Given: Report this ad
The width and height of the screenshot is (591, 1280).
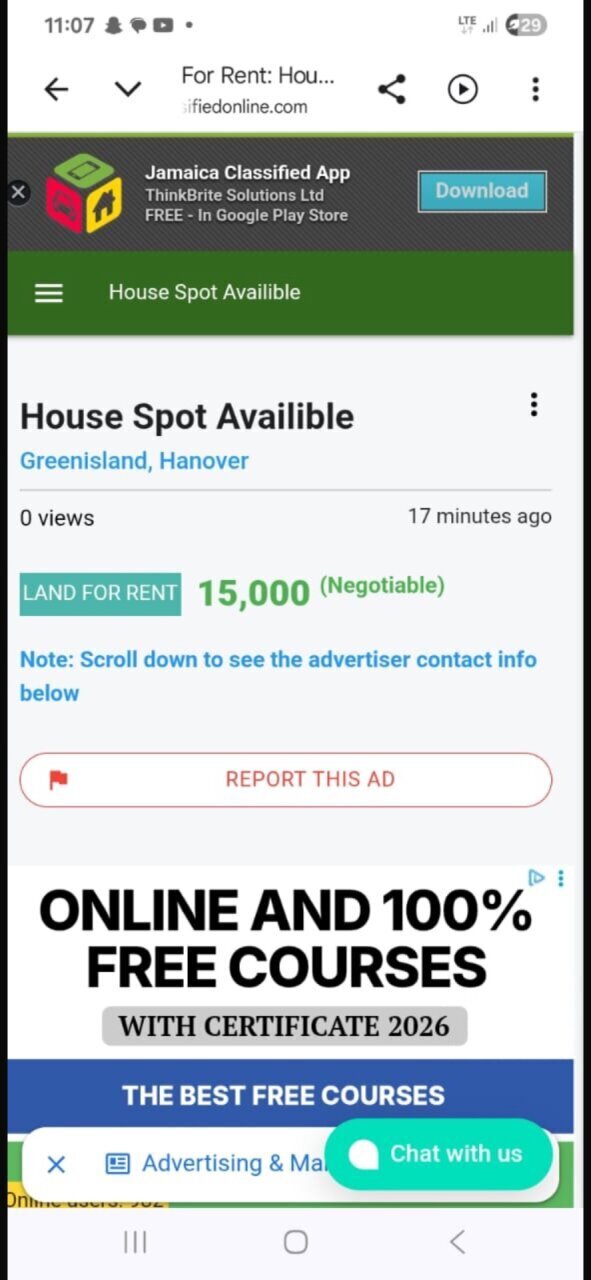Looking at the screenshot, I should 286,779.
